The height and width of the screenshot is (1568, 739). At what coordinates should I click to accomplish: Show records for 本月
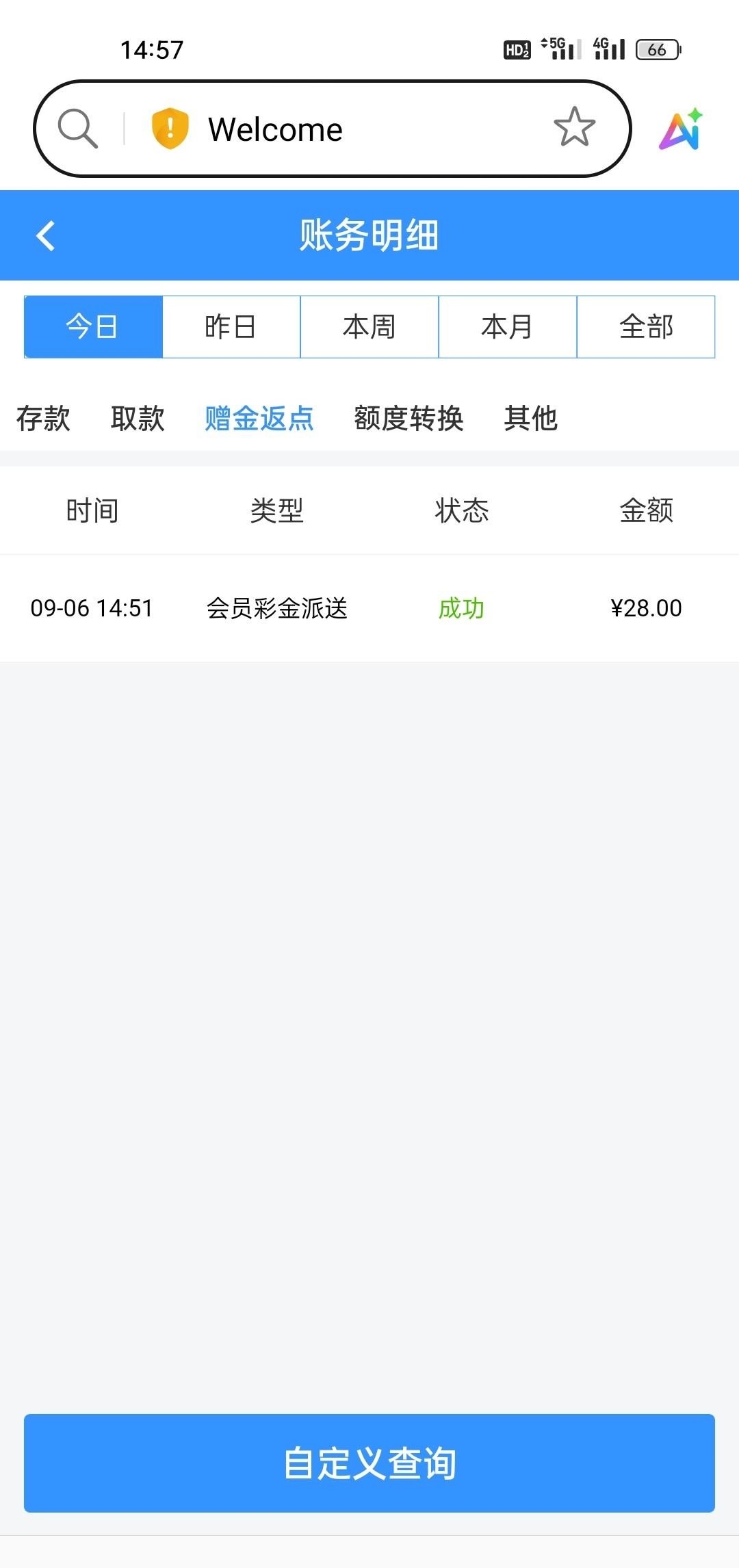(x=508, y=327)
